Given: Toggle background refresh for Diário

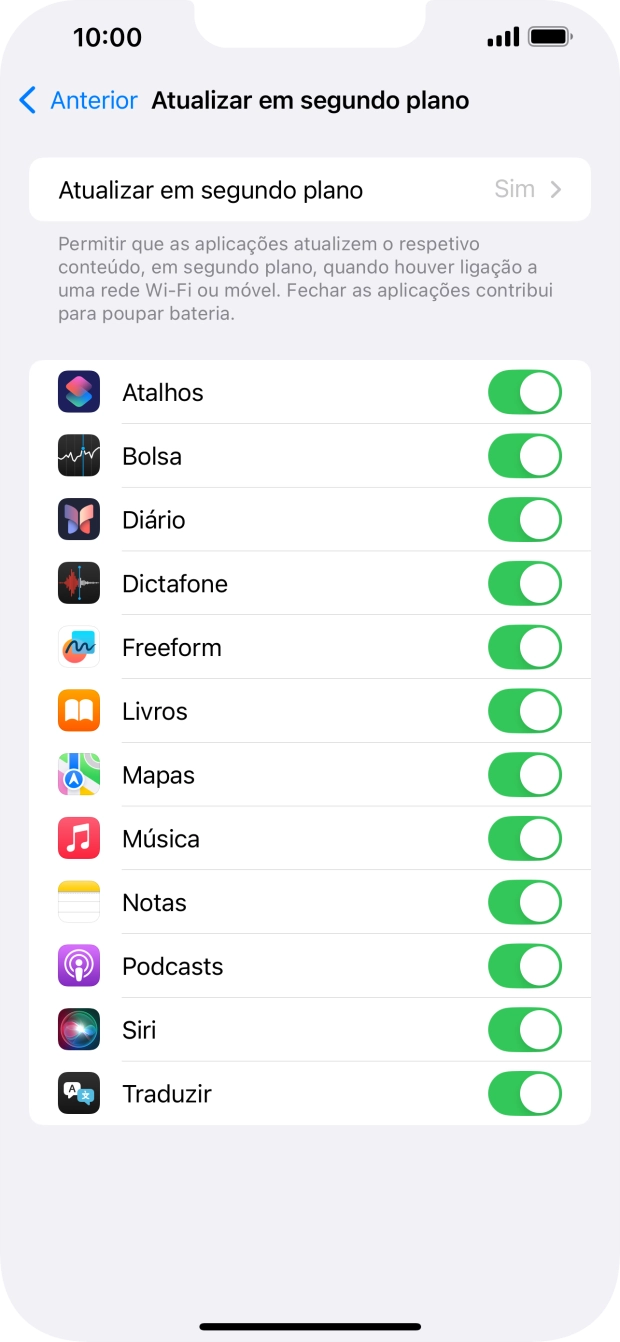Looking at the screenshot, I should (x=524, y=520).
